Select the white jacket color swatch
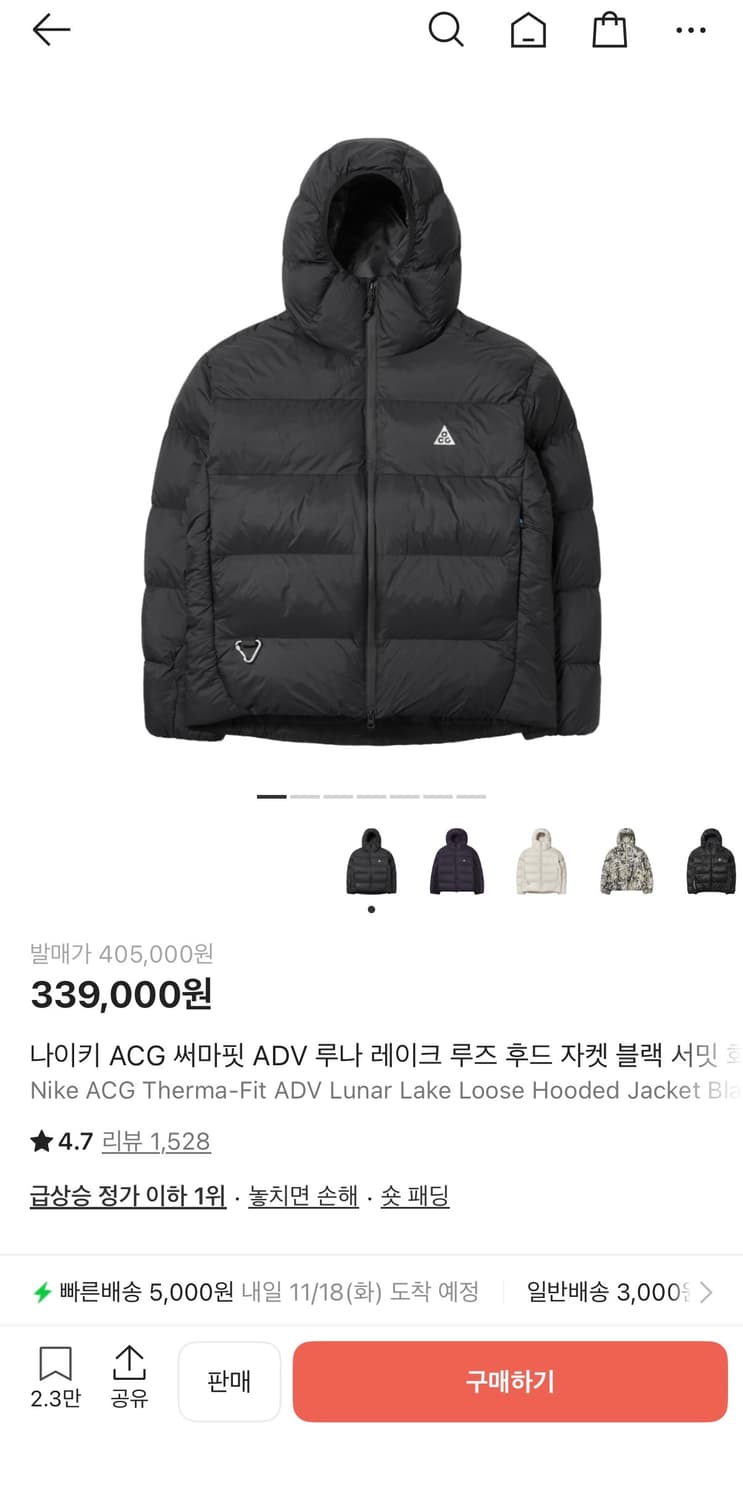743x1500 pixels. [541, 862]
